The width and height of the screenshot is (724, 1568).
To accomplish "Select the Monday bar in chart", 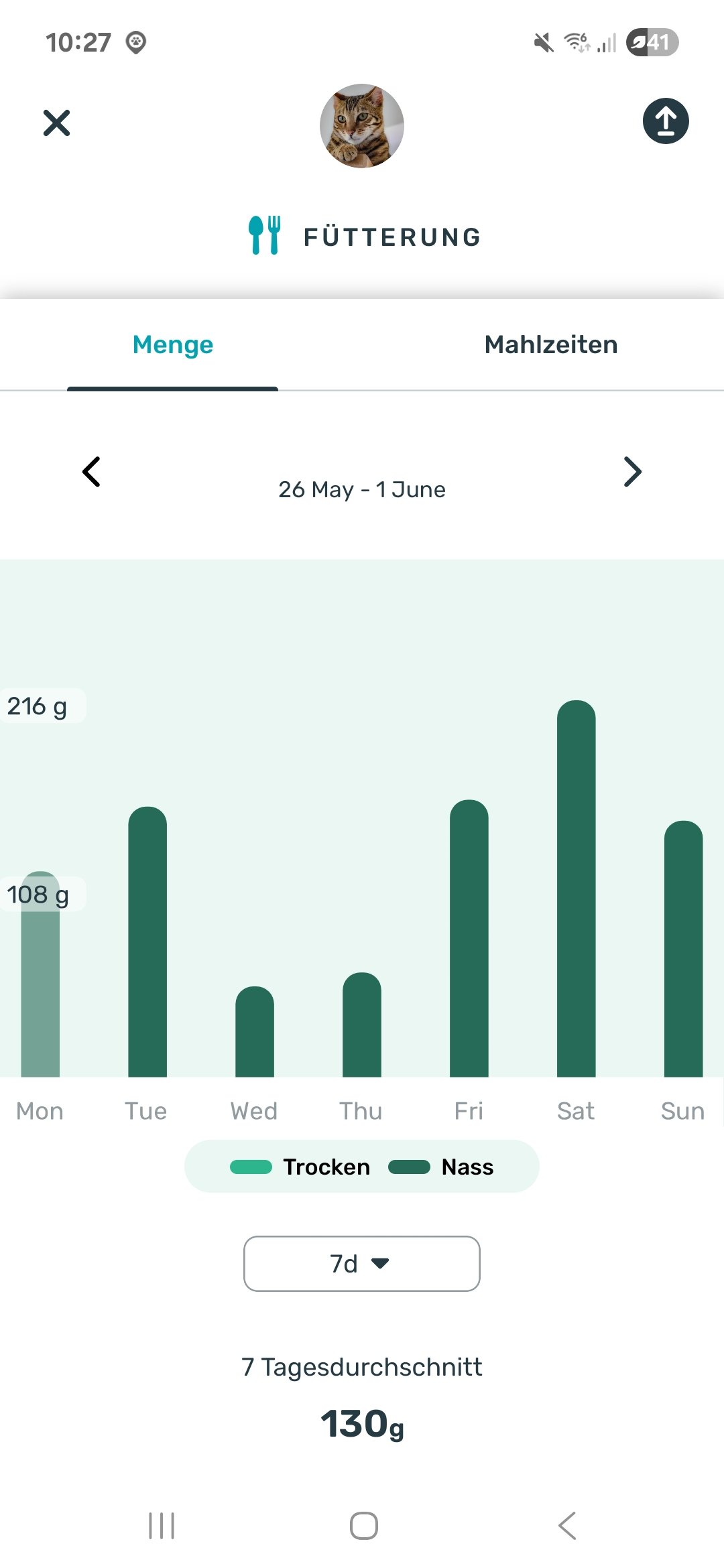I will click(40, 974).
